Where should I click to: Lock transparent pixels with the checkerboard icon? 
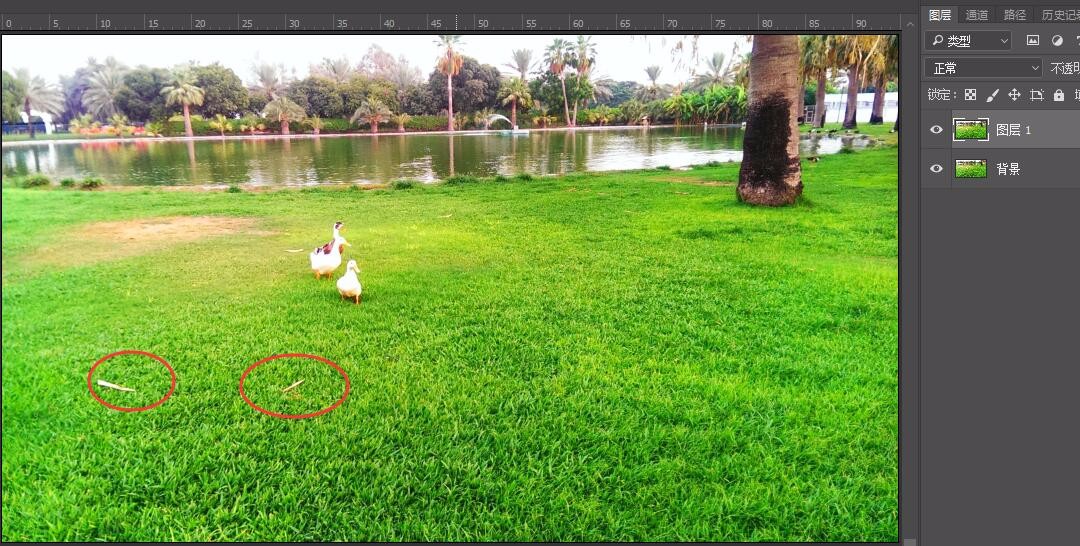click(970, 95)
